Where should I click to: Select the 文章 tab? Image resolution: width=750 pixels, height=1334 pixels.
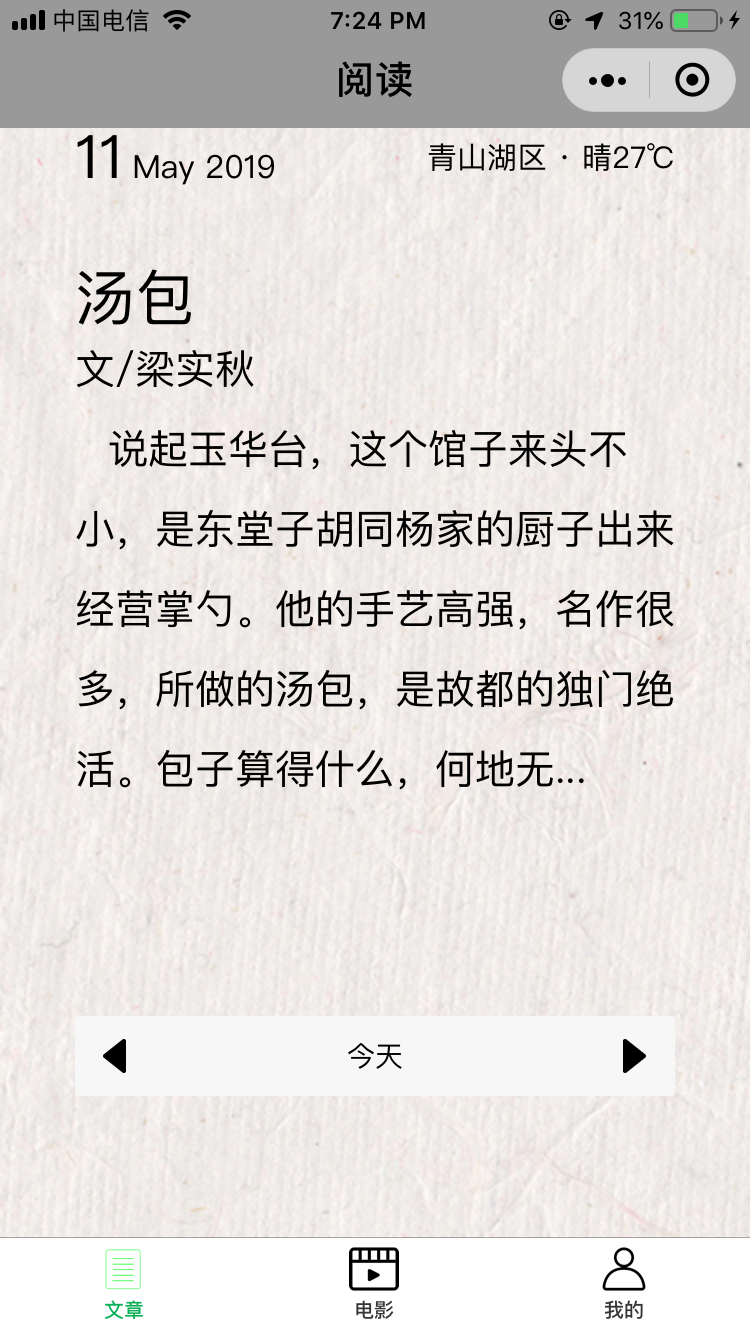[x=124, y=1284]
